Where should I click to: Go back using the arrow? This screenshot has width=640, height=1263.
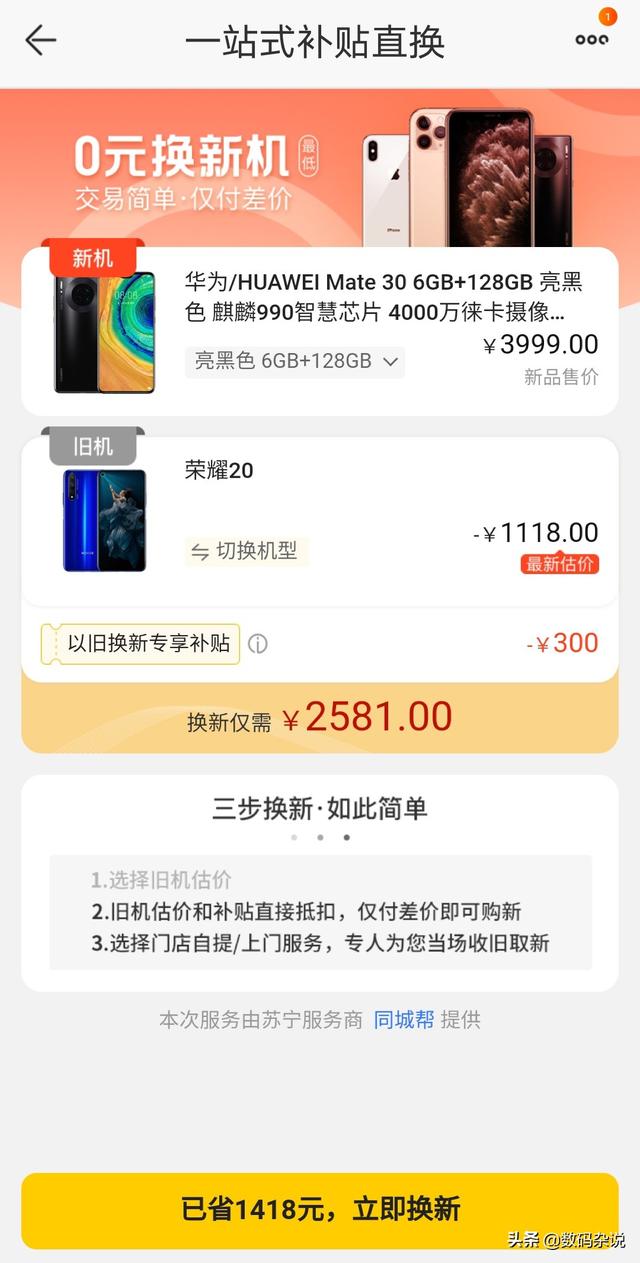coord(41,41)
